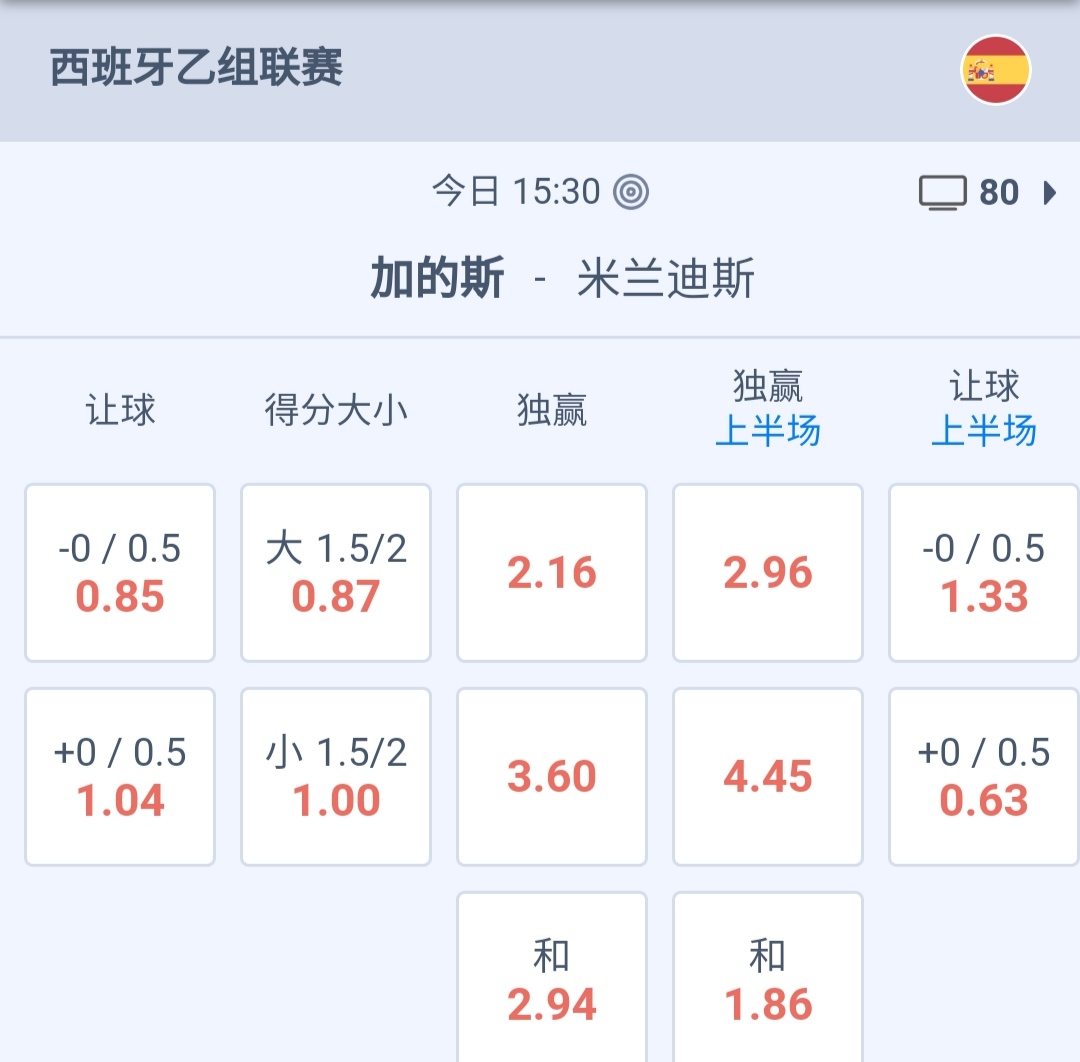The height and width of the screenshot is (1062, 1080).
Task: Choose 独赢 odds 2.16
Action: 552,573
